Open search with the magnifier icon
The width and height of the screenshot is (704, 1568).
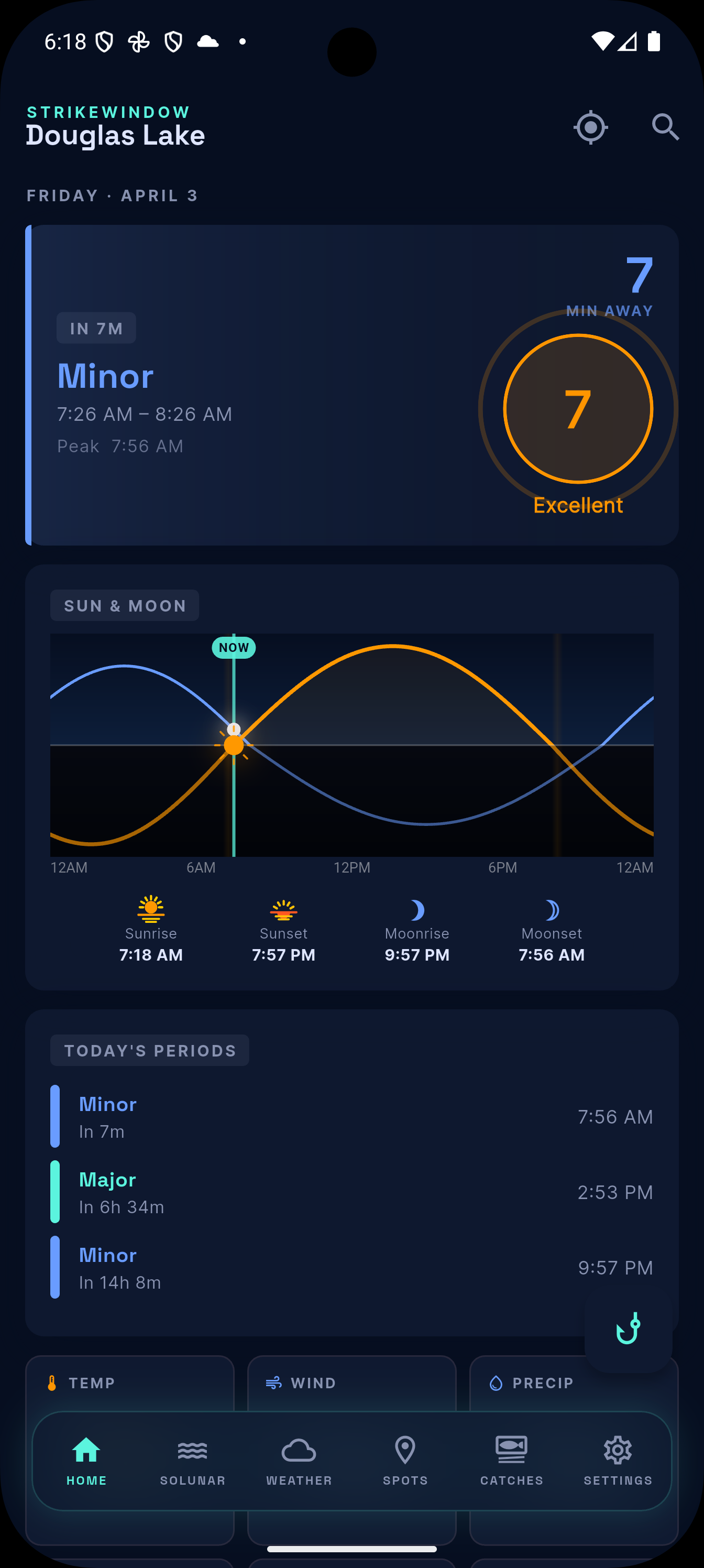(x=665, y=127)
